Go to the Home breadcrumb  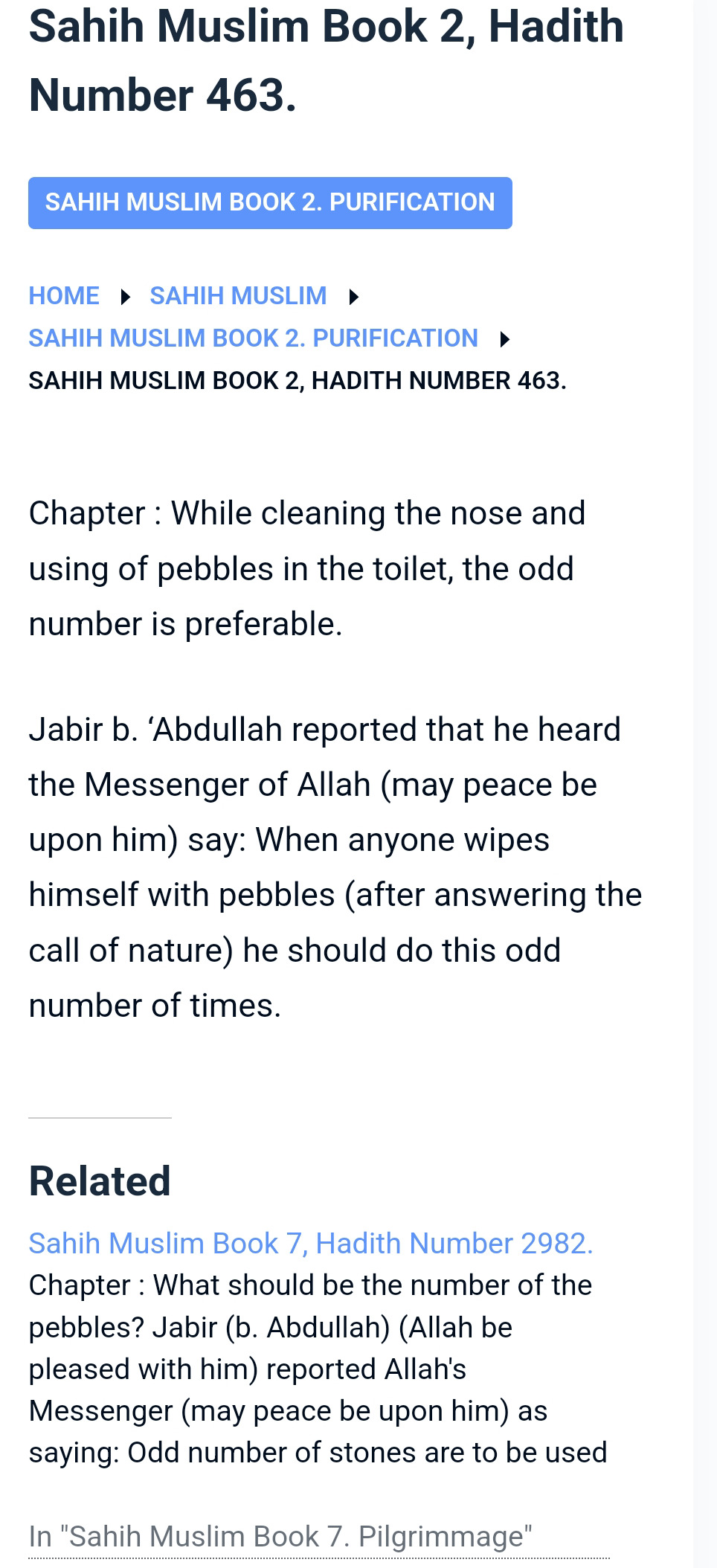[64, 296]
